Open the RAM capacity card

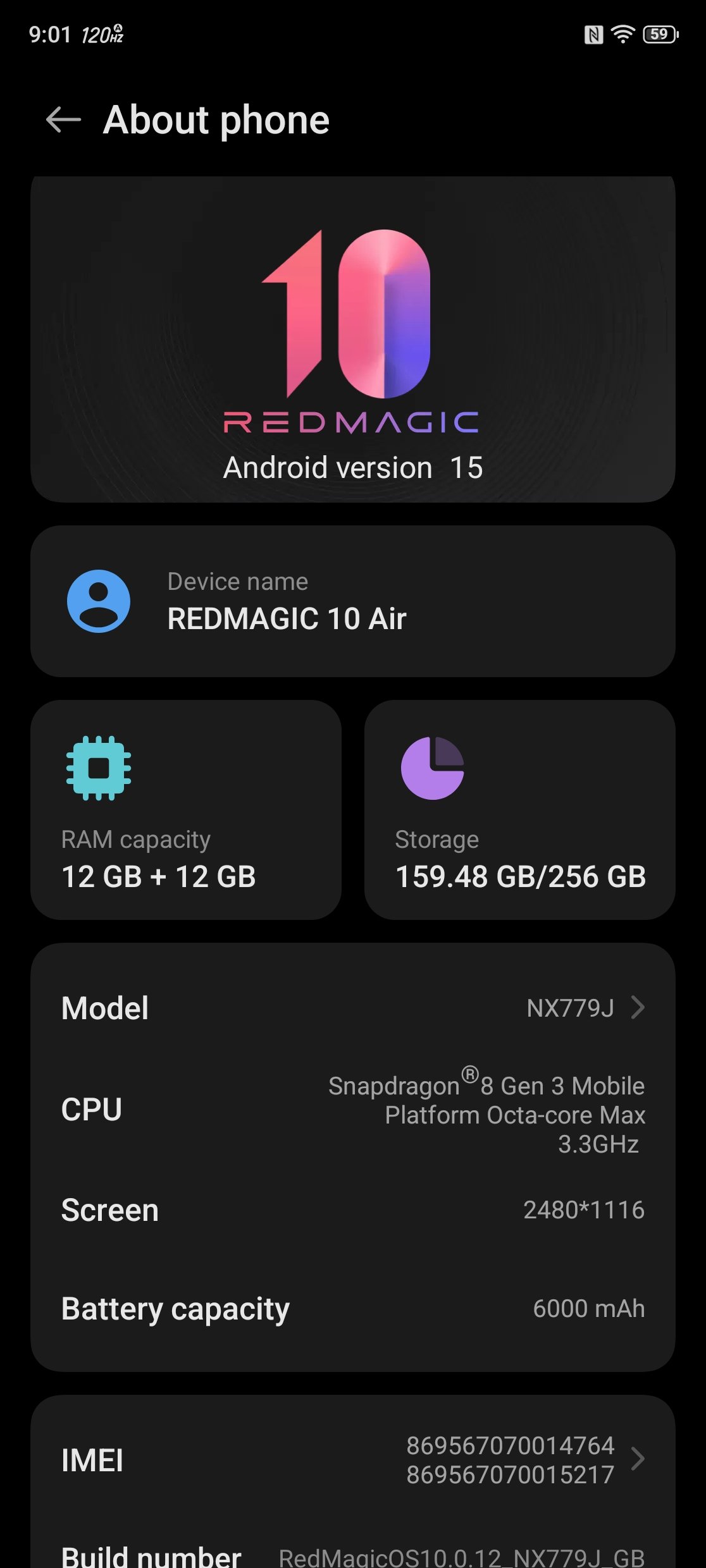pyautogui.click(x=186, y=810)
